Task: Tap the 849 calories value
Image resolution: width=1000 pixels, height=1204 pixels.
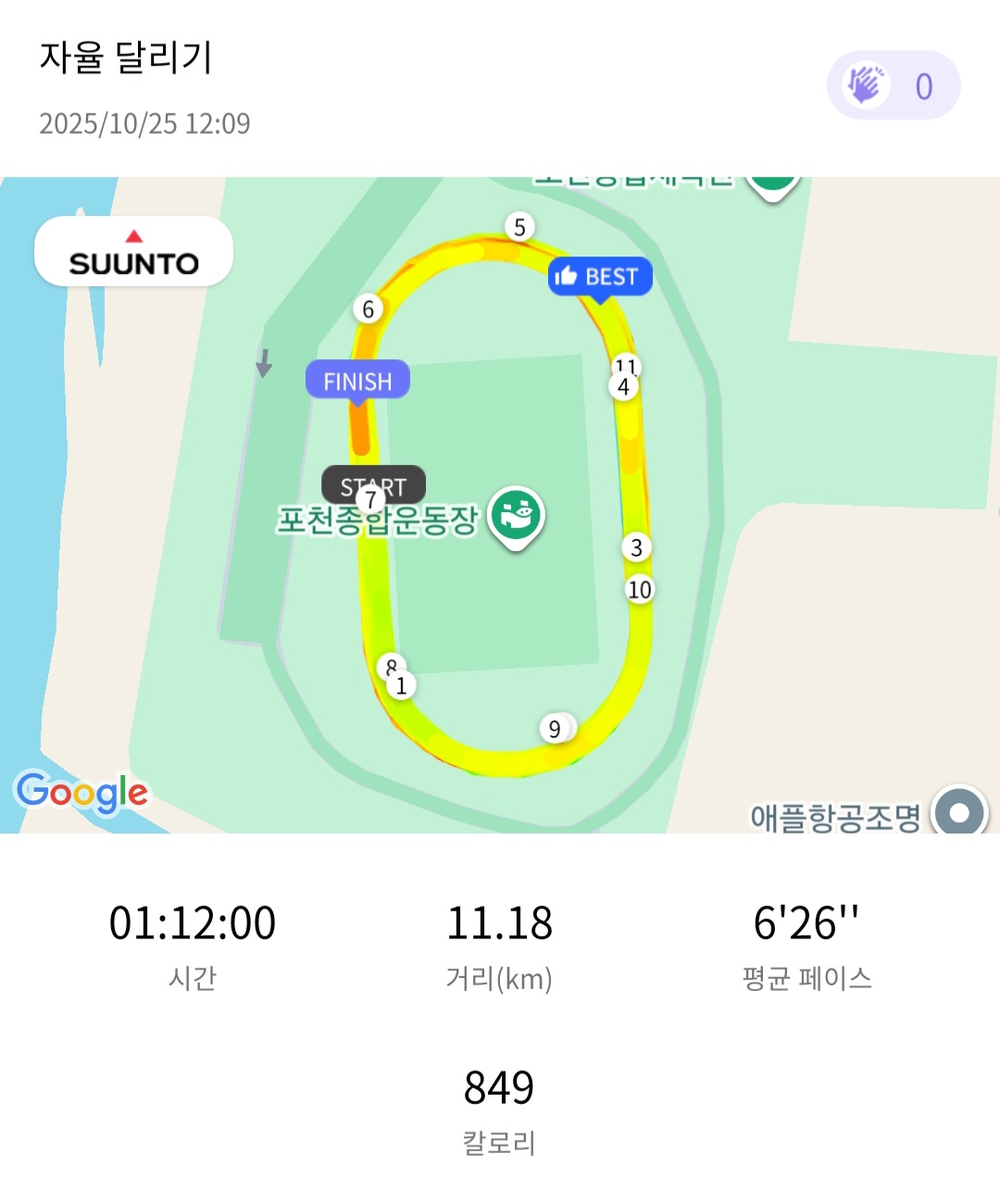Action: pyautogui.click(x=499, y=1088)
